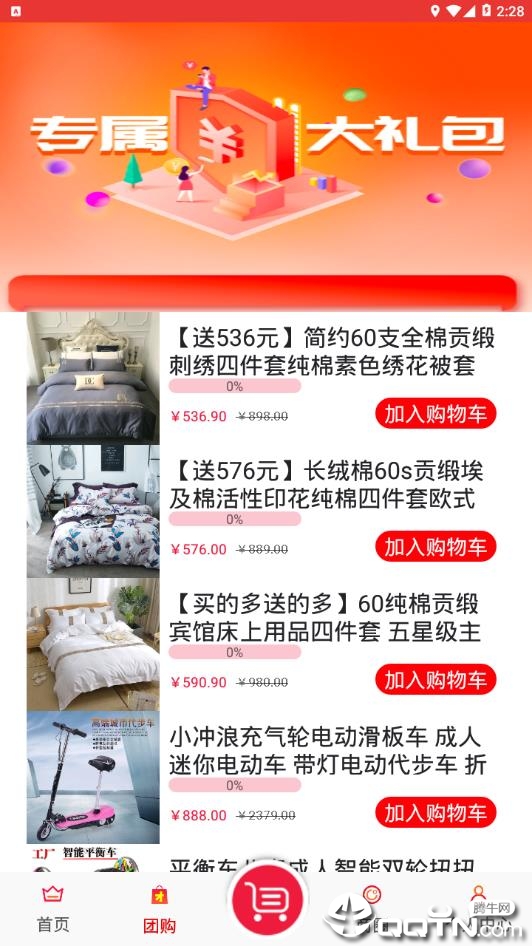Viewport: 532px width, 946px height.
Task: Add the 590.90 yuan hotel bedding to cart
Action: 435,680
